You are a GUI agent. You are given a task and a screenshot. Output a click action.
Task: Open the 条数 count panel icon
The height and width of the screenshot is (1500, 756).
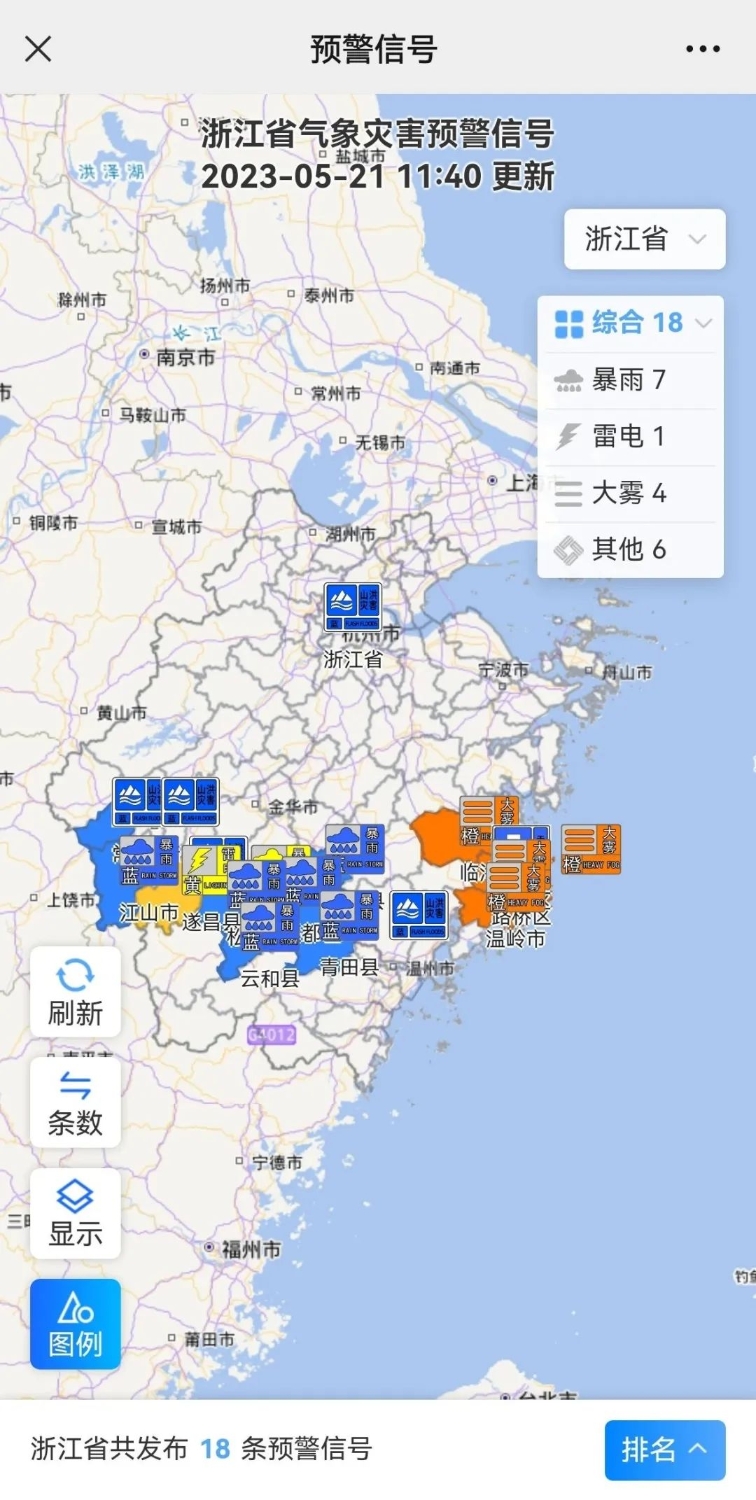tap(75, 1102)
